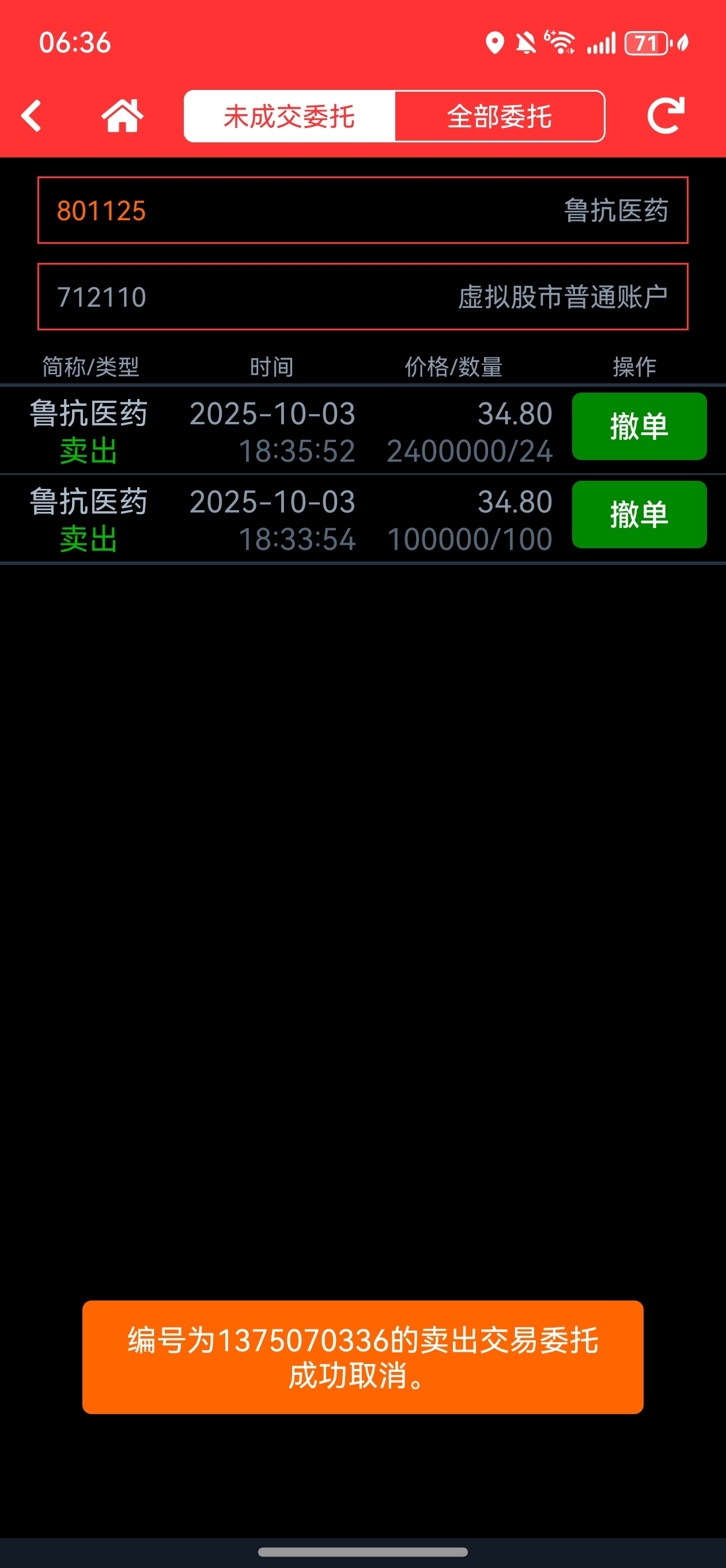Open the home icon
The image size is (726, 1568).
(x=122, y=116)
